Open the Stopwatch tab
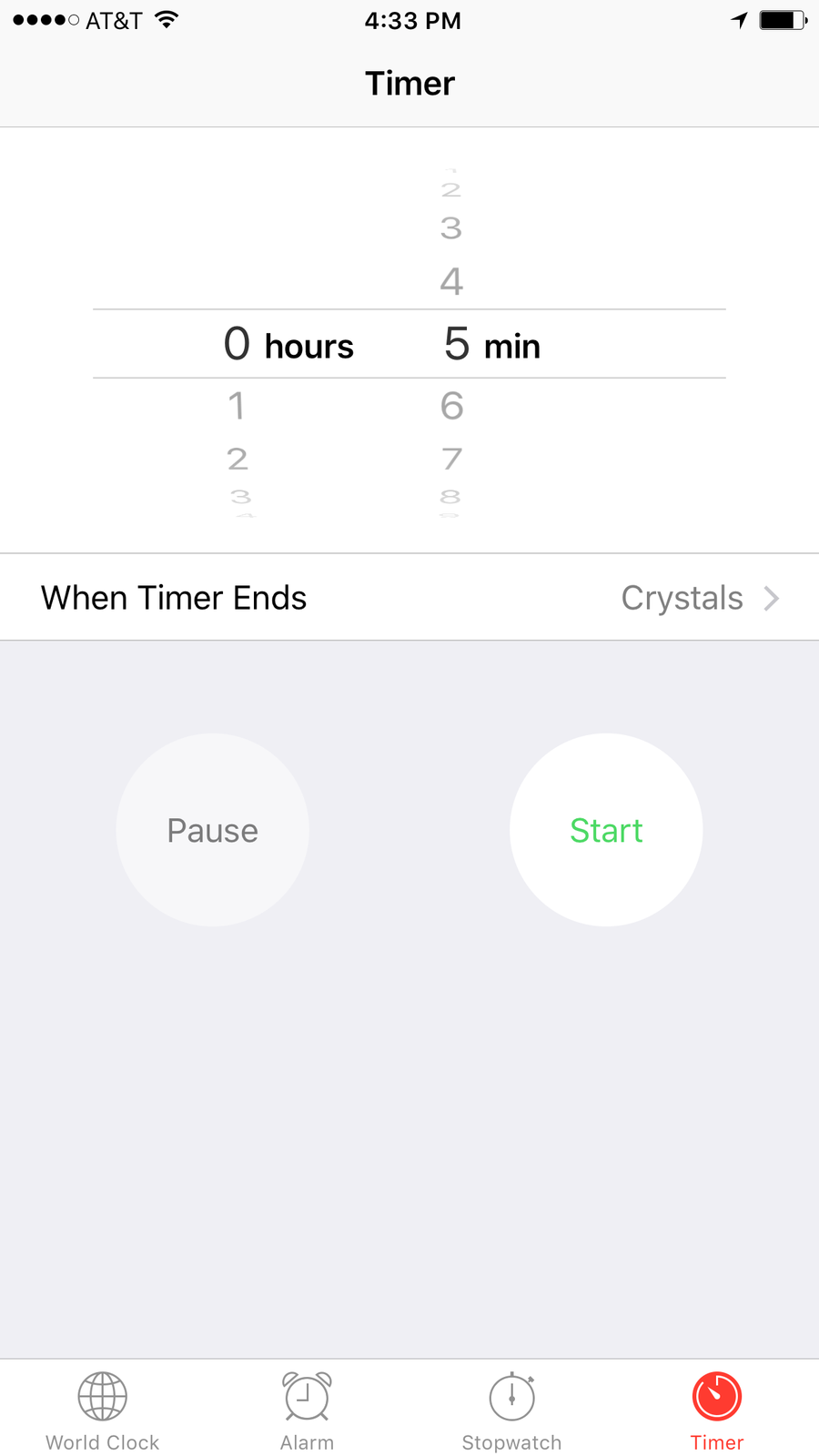This screenshot has height=1456, width=819. click(x=511, y=1412)
